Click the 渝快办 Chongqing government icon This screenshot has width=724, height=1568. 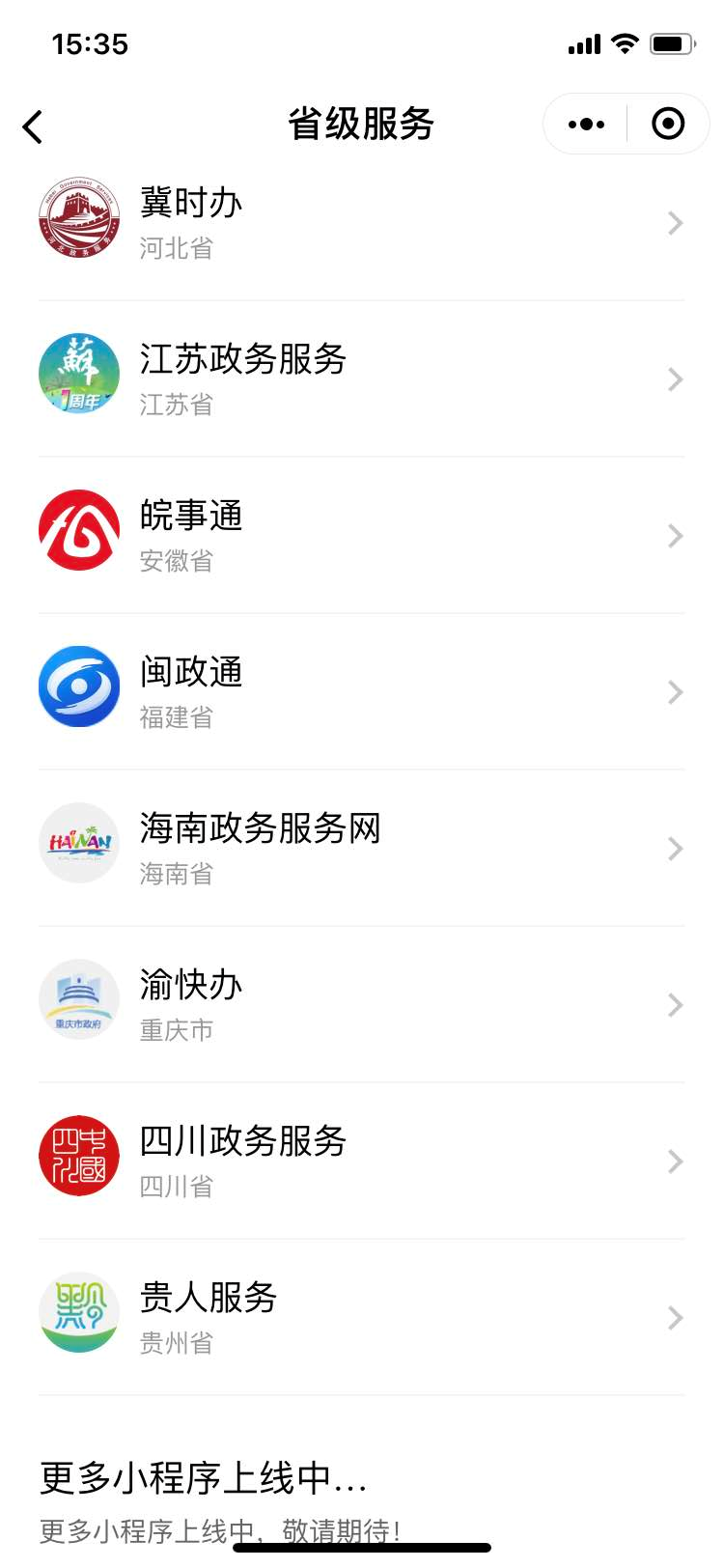coord(78,999)
